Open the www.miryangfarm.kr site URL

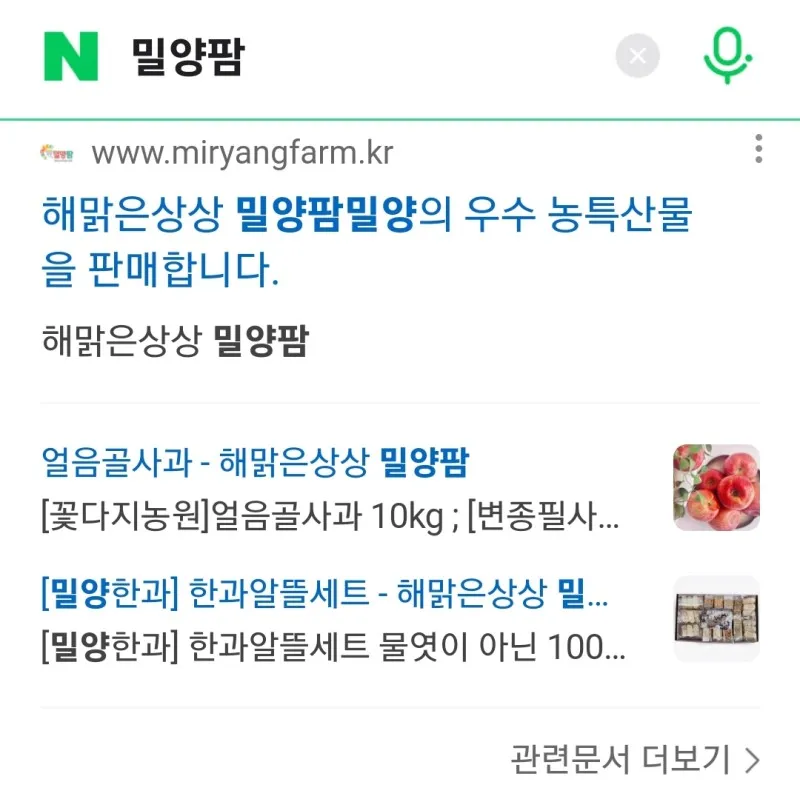241,153
